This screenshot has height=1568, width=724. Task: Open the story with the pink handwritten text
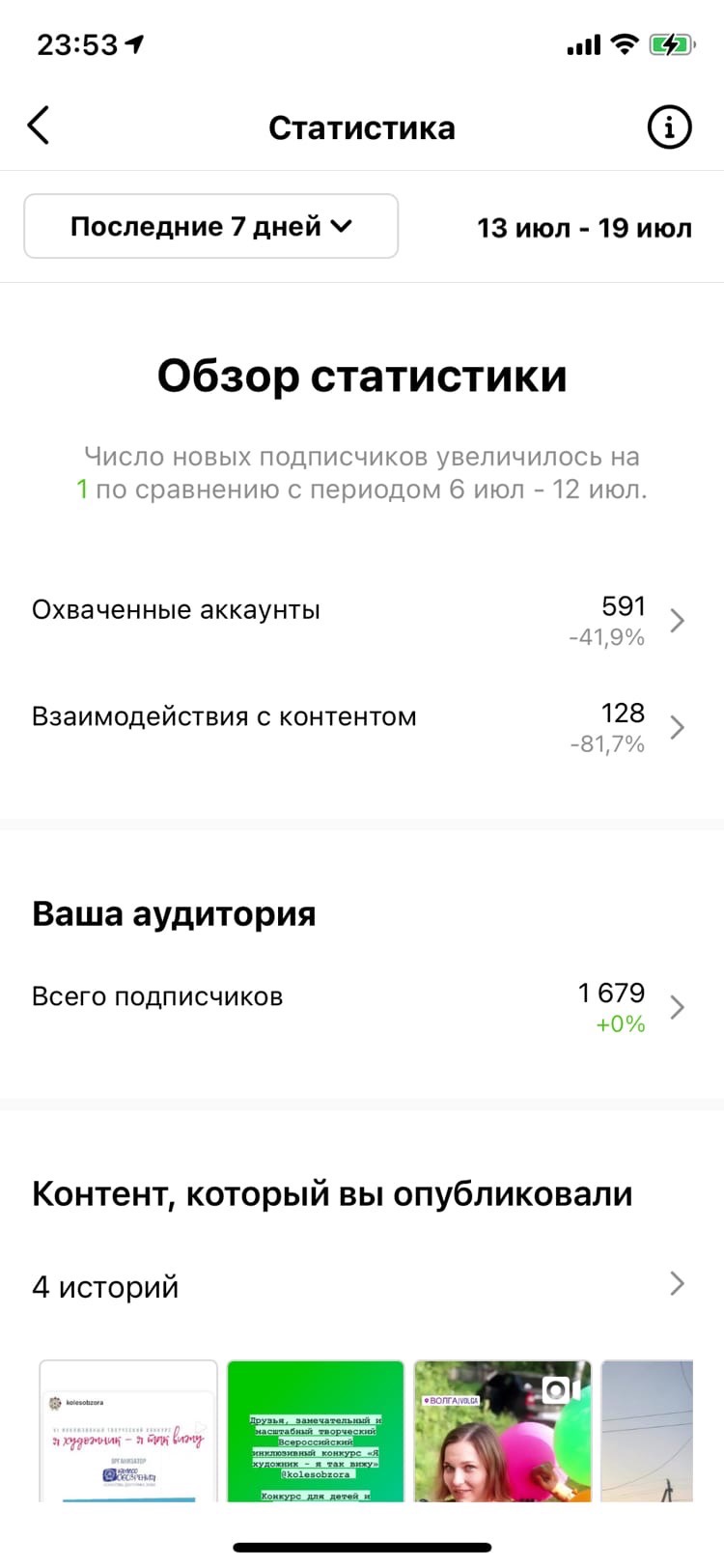[x=128, y=1431]
